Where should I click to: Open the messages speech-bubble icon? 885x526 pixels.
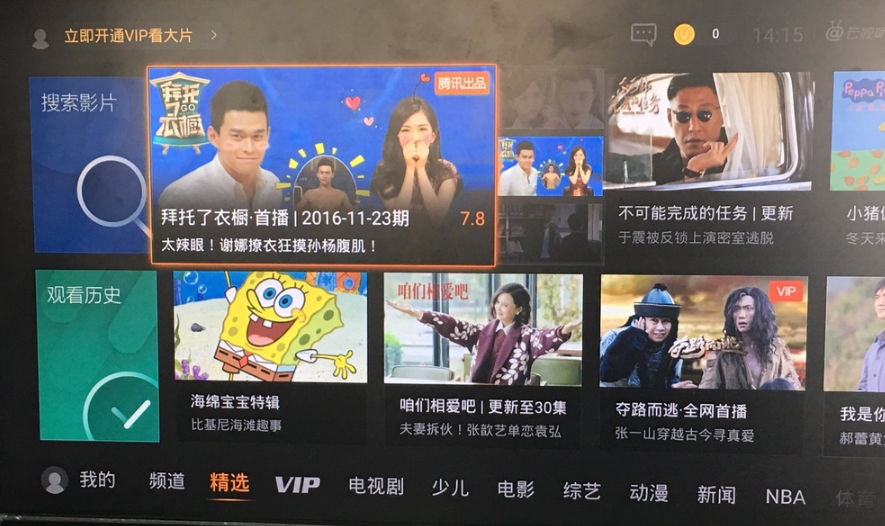(x=644, y=35)
